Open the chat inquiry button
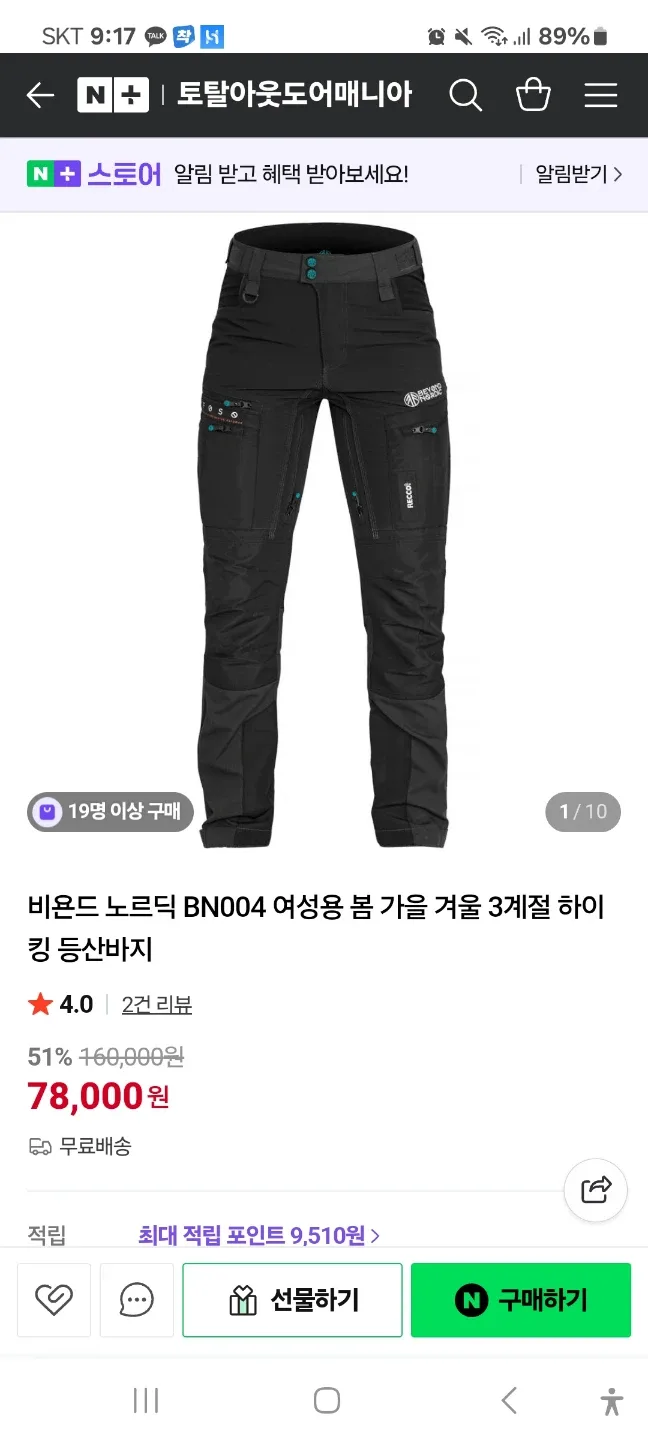This screenshot has height=1440, width=648. [x=137, y=1300]
